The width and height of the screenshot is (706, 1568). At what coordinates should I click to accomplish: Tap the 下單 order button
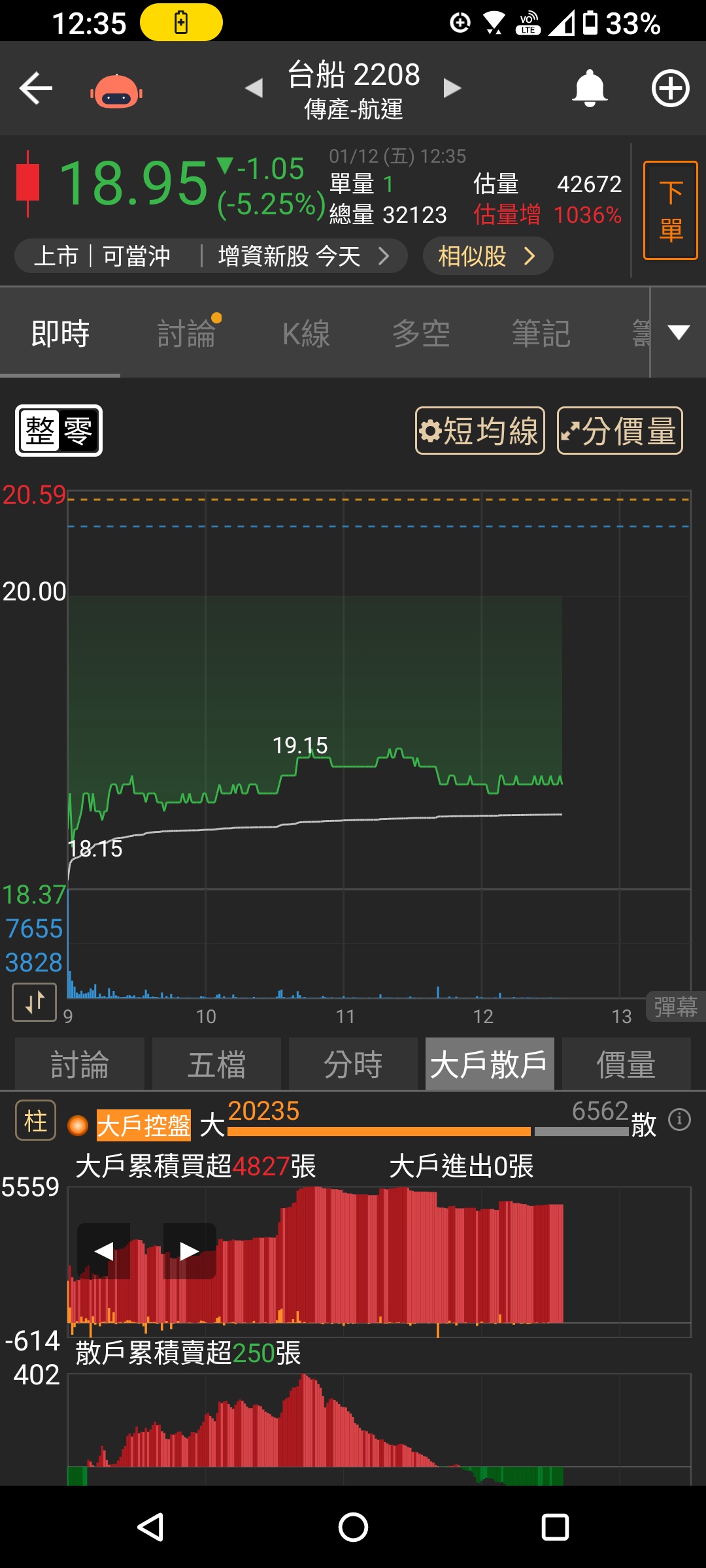pos(670,210)
